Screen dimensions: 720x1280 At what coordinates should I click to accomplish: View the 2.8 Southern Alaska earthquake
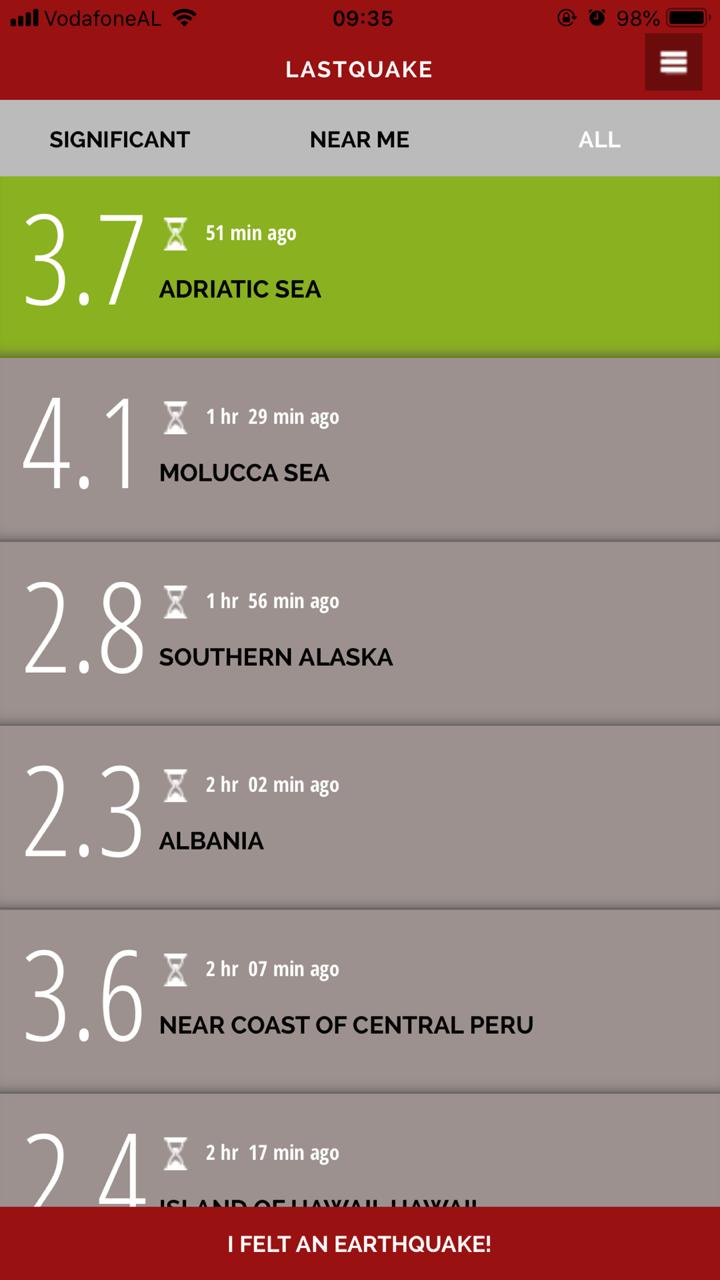[x=360, y=634]
